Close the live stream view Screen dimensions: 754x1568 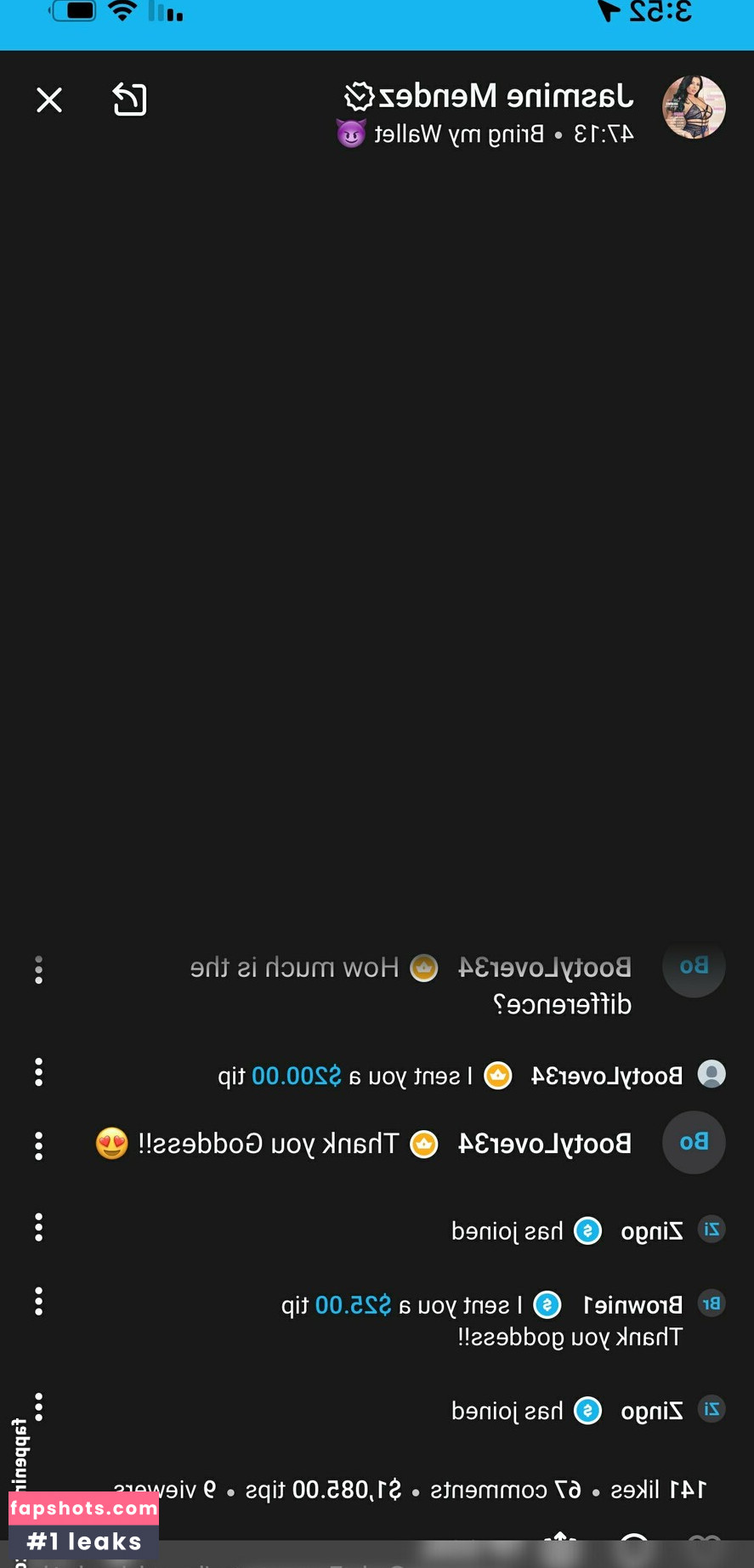pyautogui.click(x=49, y=100)
